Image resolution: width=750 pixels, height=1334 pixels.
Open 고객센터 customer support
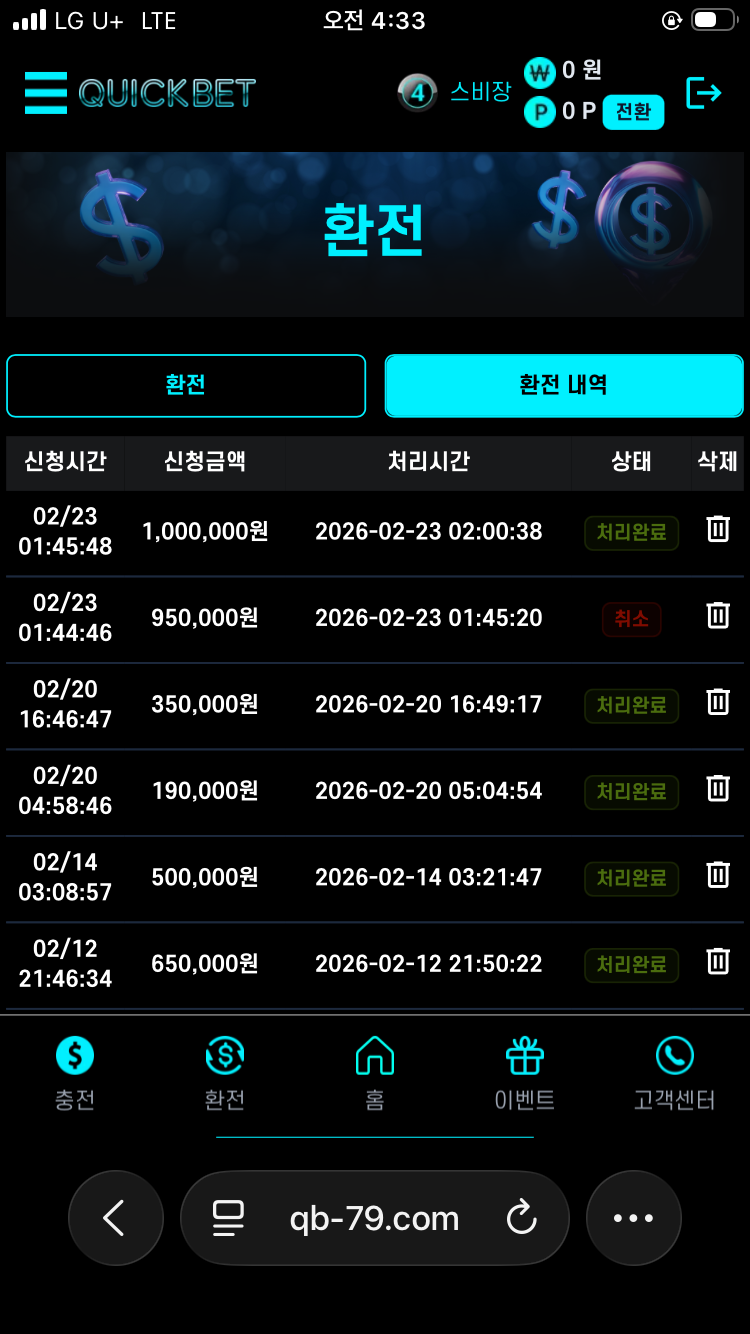tap(675, 1073)
